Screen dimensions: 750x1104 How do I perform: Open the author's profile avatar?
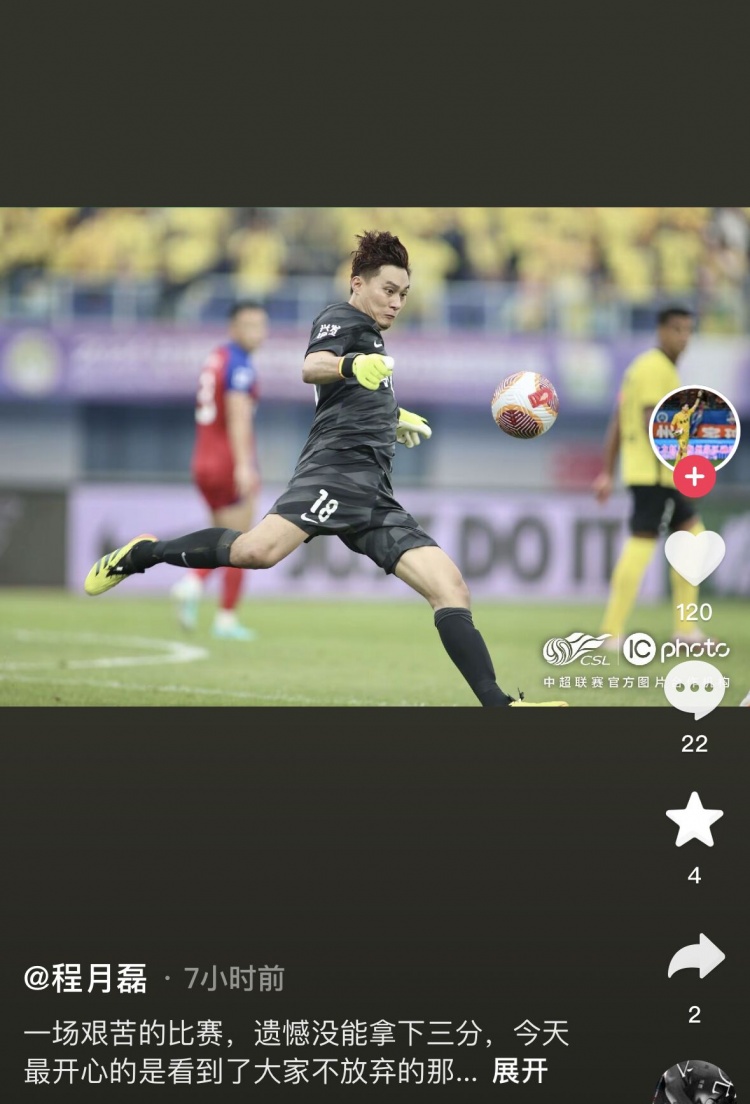click(694, 427)
